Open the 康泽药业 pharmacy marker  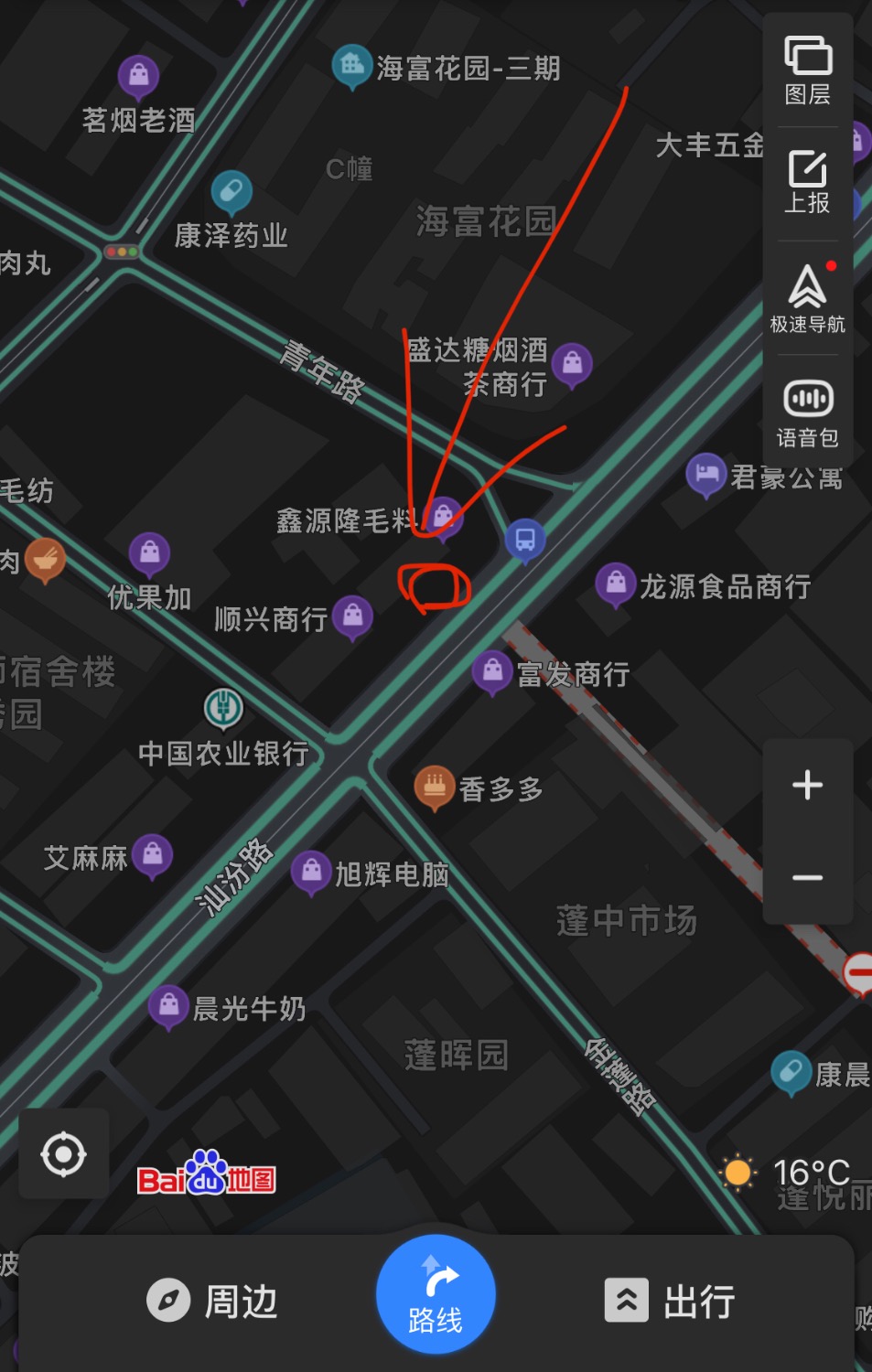point(231,191)
